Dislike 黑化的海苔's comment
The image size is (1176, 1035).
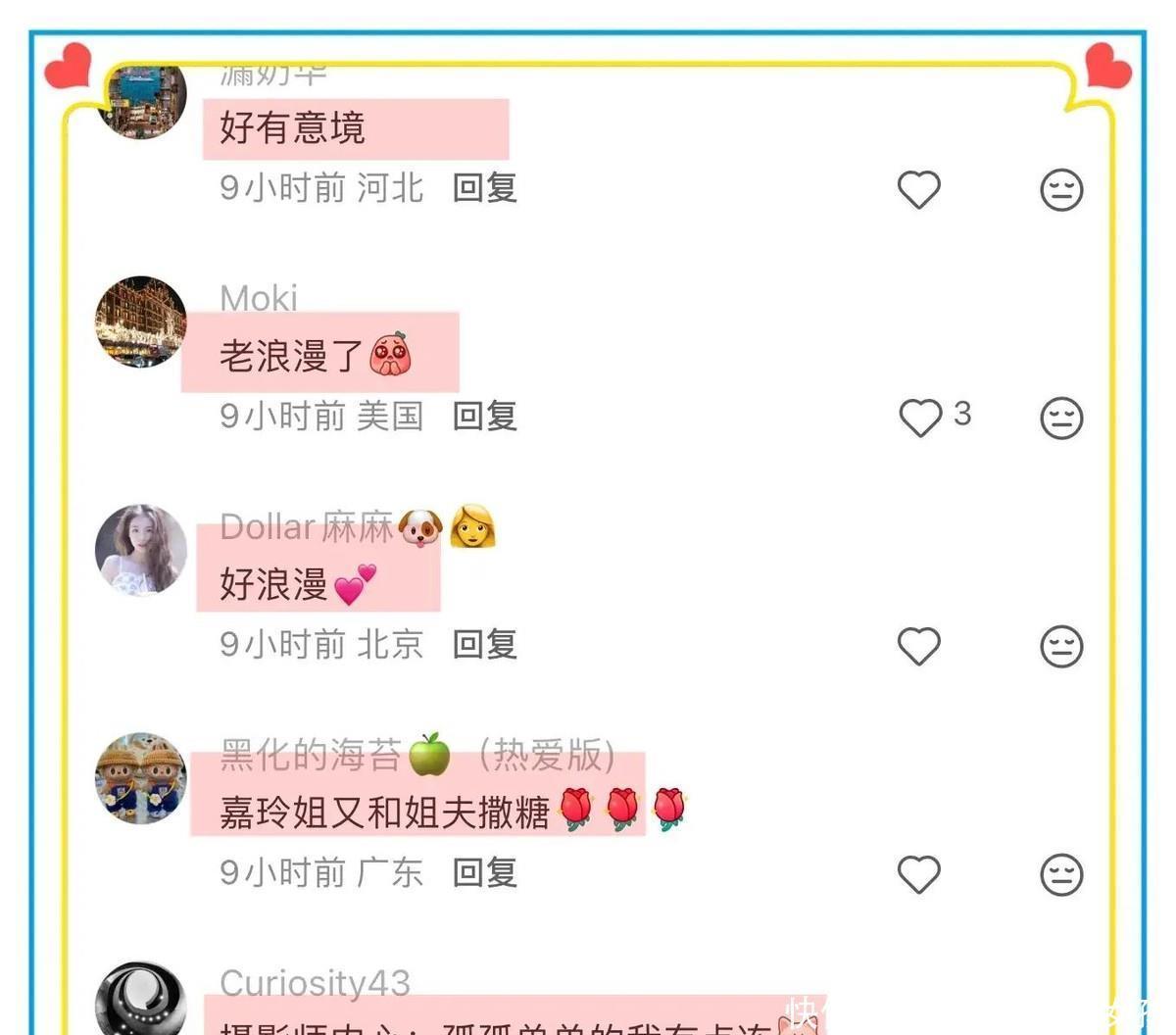[x=1060, y=874]
